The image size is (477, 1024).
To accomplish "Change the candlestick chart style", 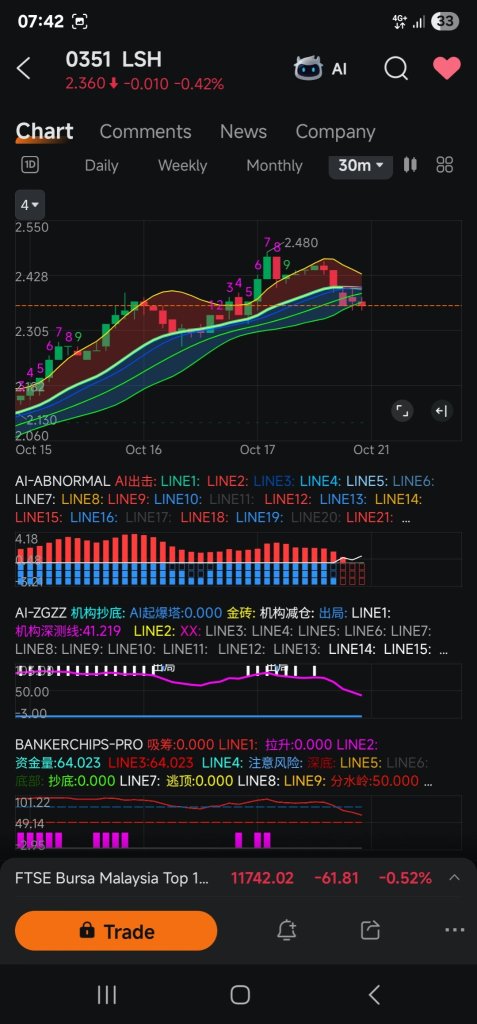I will point(410,165).
